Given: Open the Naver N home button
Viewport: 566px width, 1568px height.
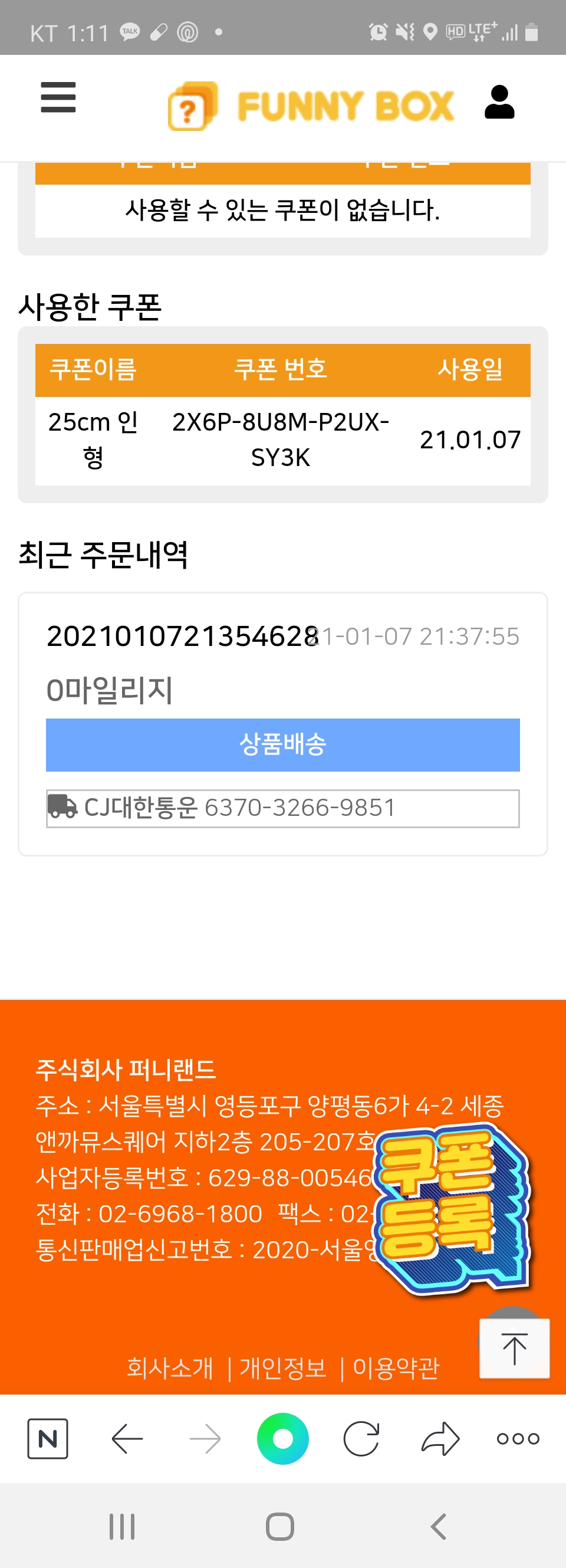Looking at the screenshot, I should coord(48,1439).
